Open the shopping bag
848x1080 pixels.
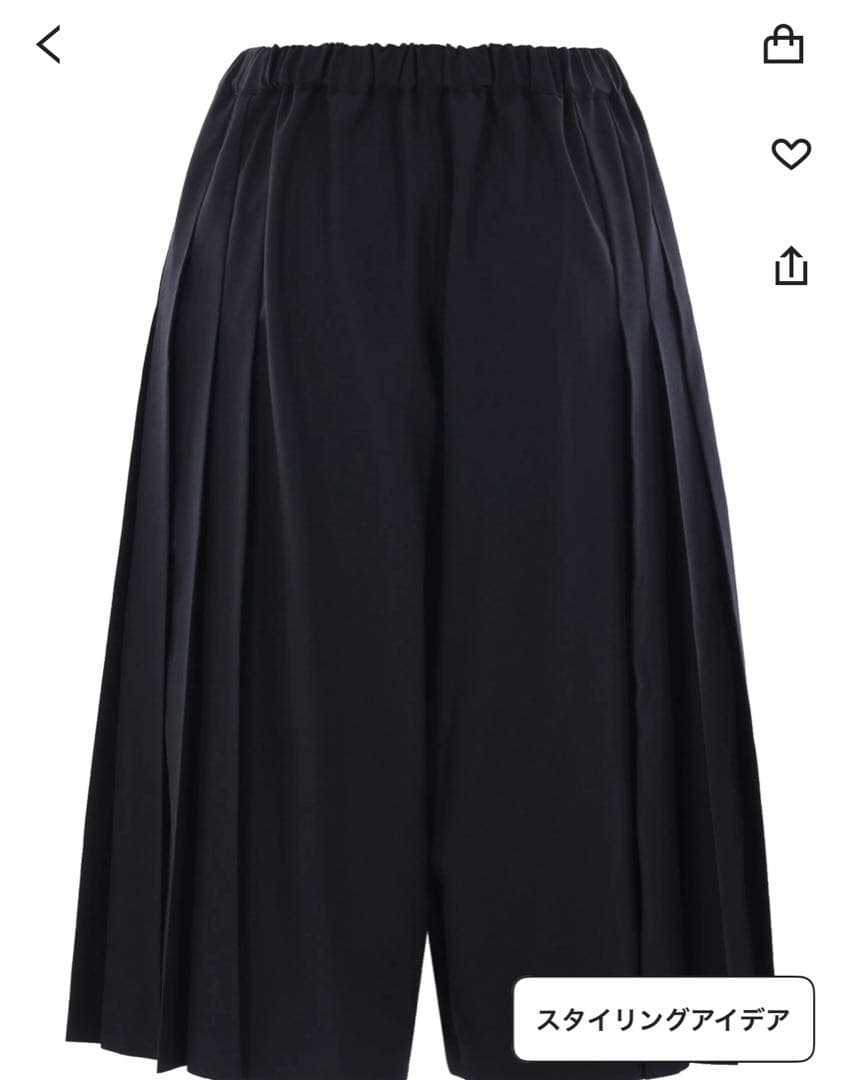pos(783,45)
